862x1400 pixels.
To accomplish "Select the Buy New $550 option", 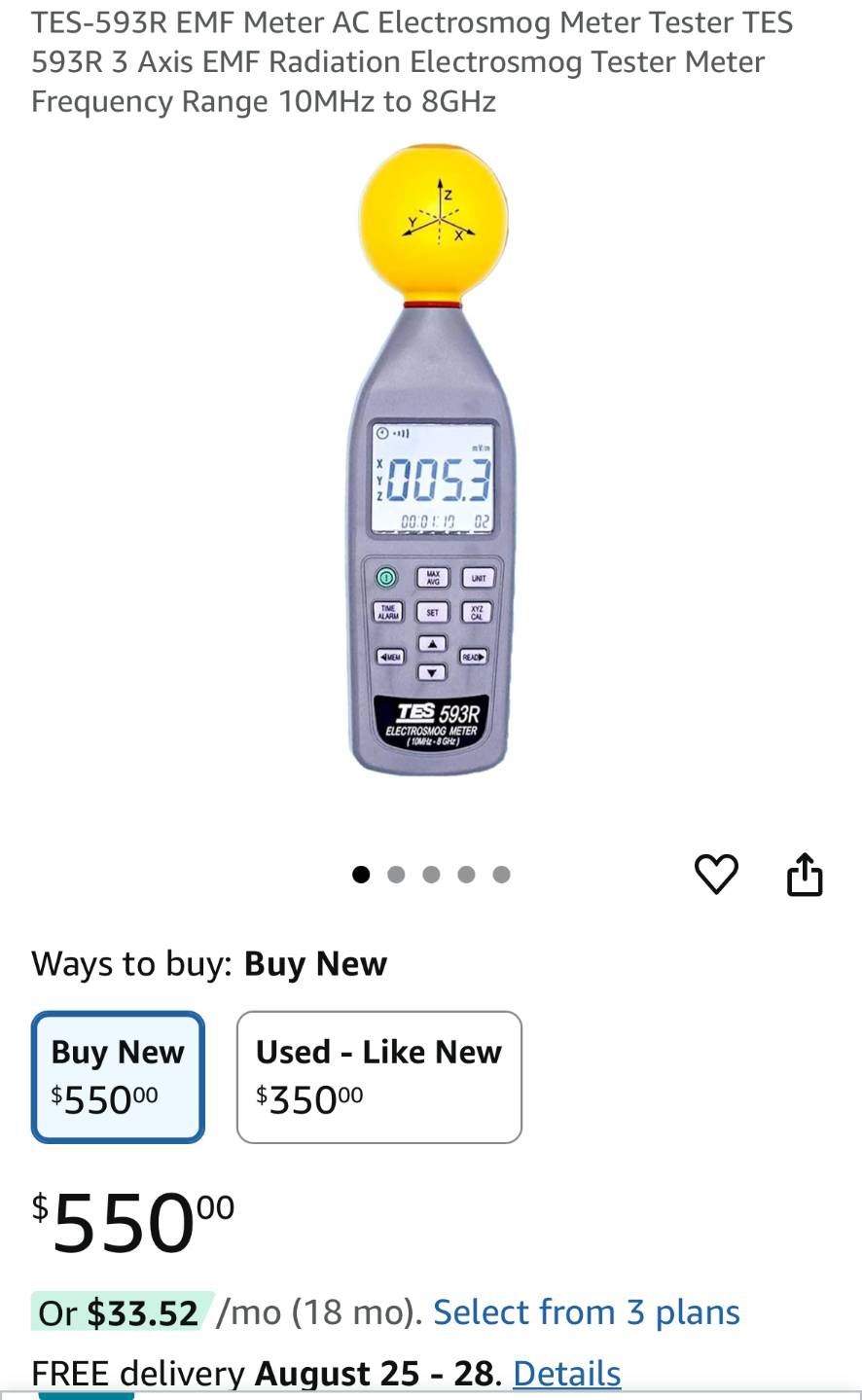I will coord(118,1076).
